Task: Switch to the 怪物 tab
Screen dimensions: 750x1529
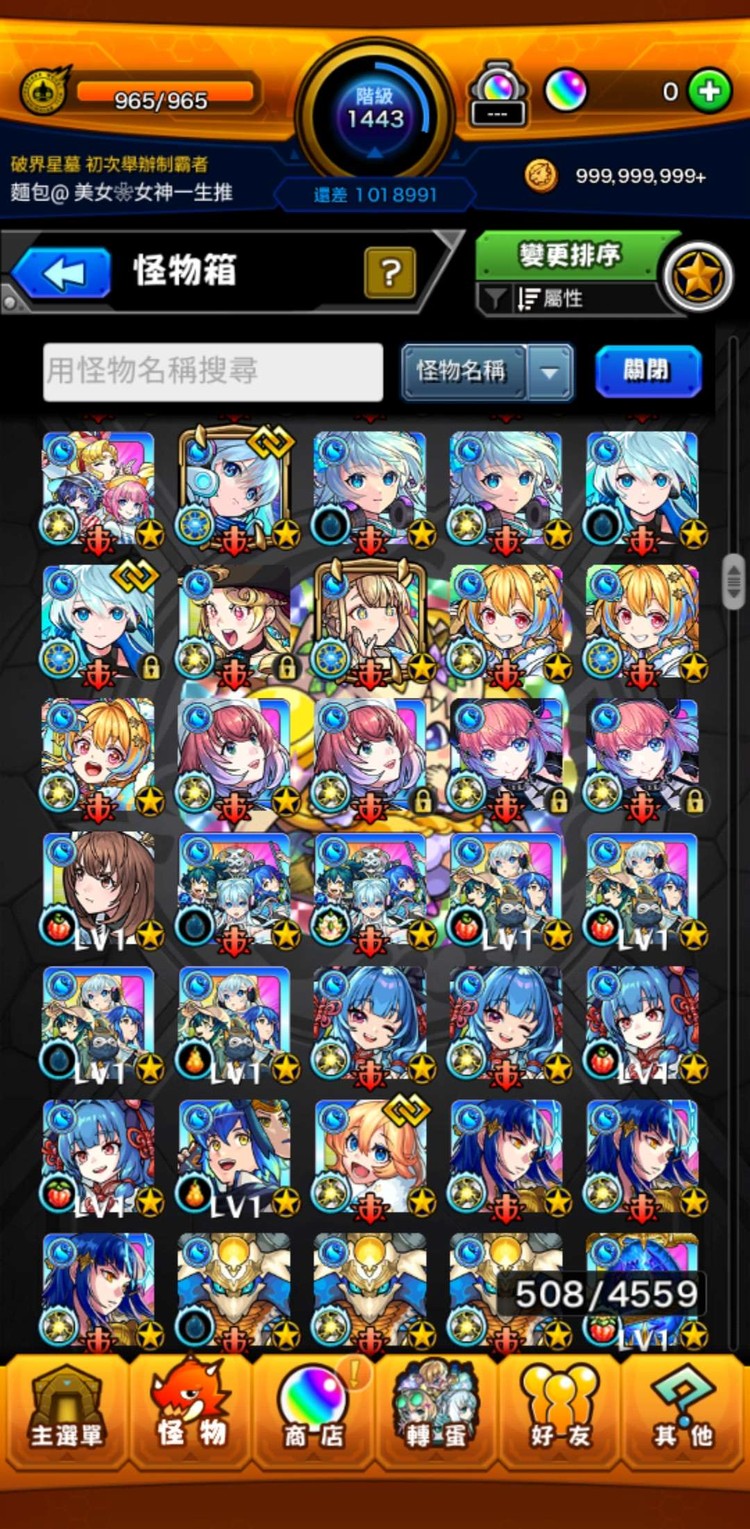Action: [x=190, y=1412]
